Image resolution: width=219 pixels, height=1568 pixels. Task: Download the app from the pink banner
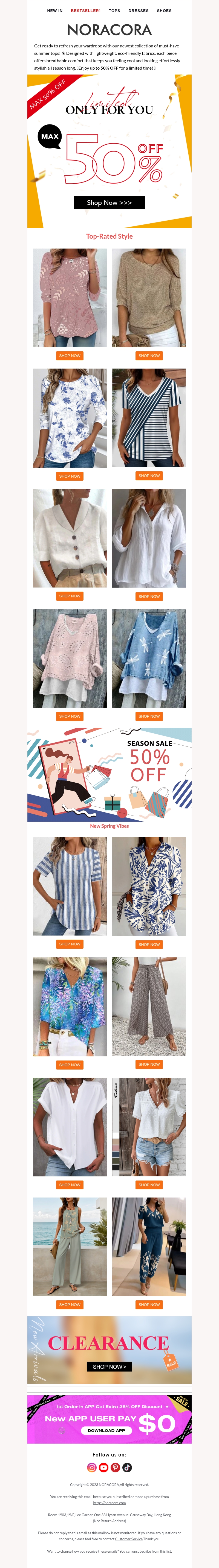point(106,1430)
